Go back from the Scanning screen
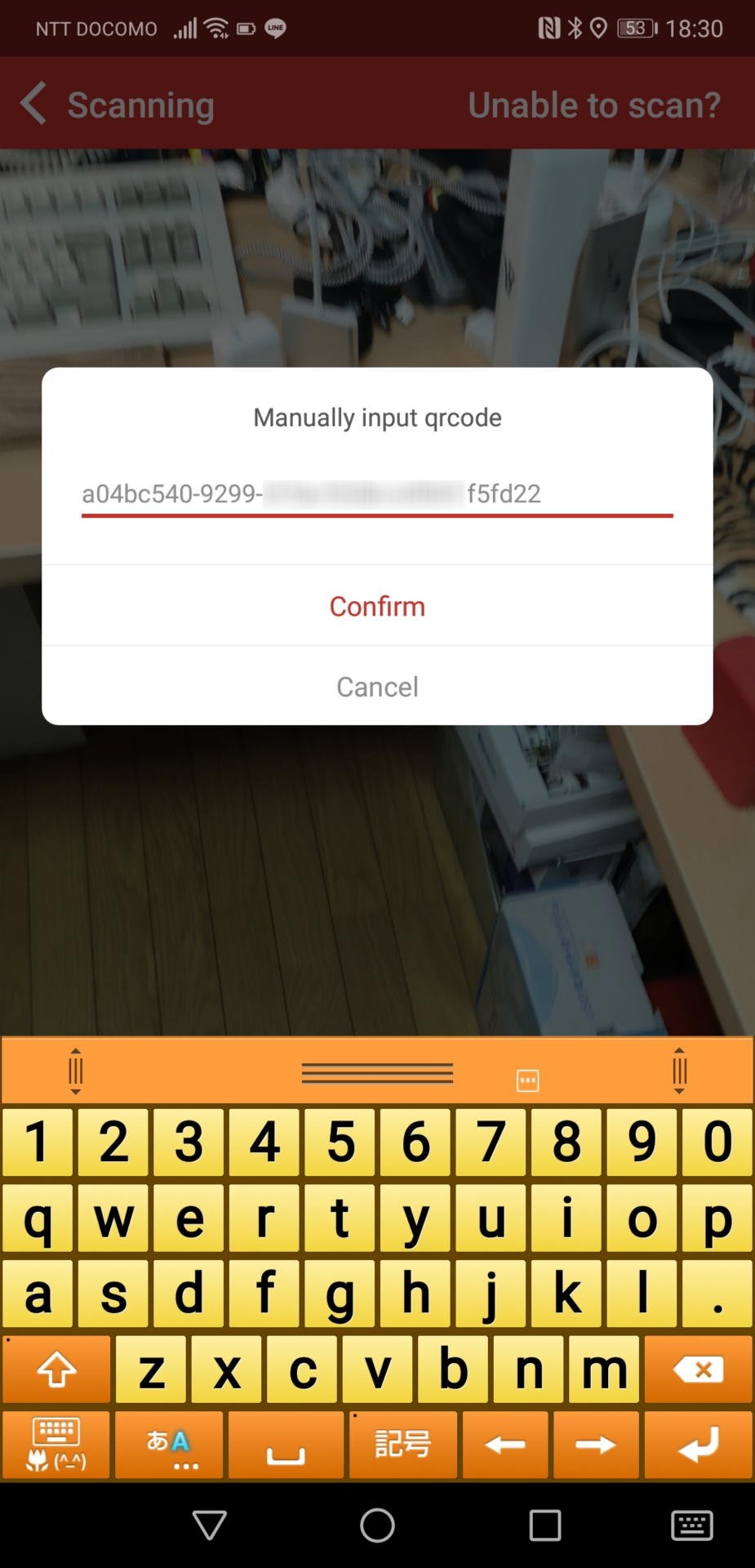Viewport: 755px width, 1568px height. point(34,105)
